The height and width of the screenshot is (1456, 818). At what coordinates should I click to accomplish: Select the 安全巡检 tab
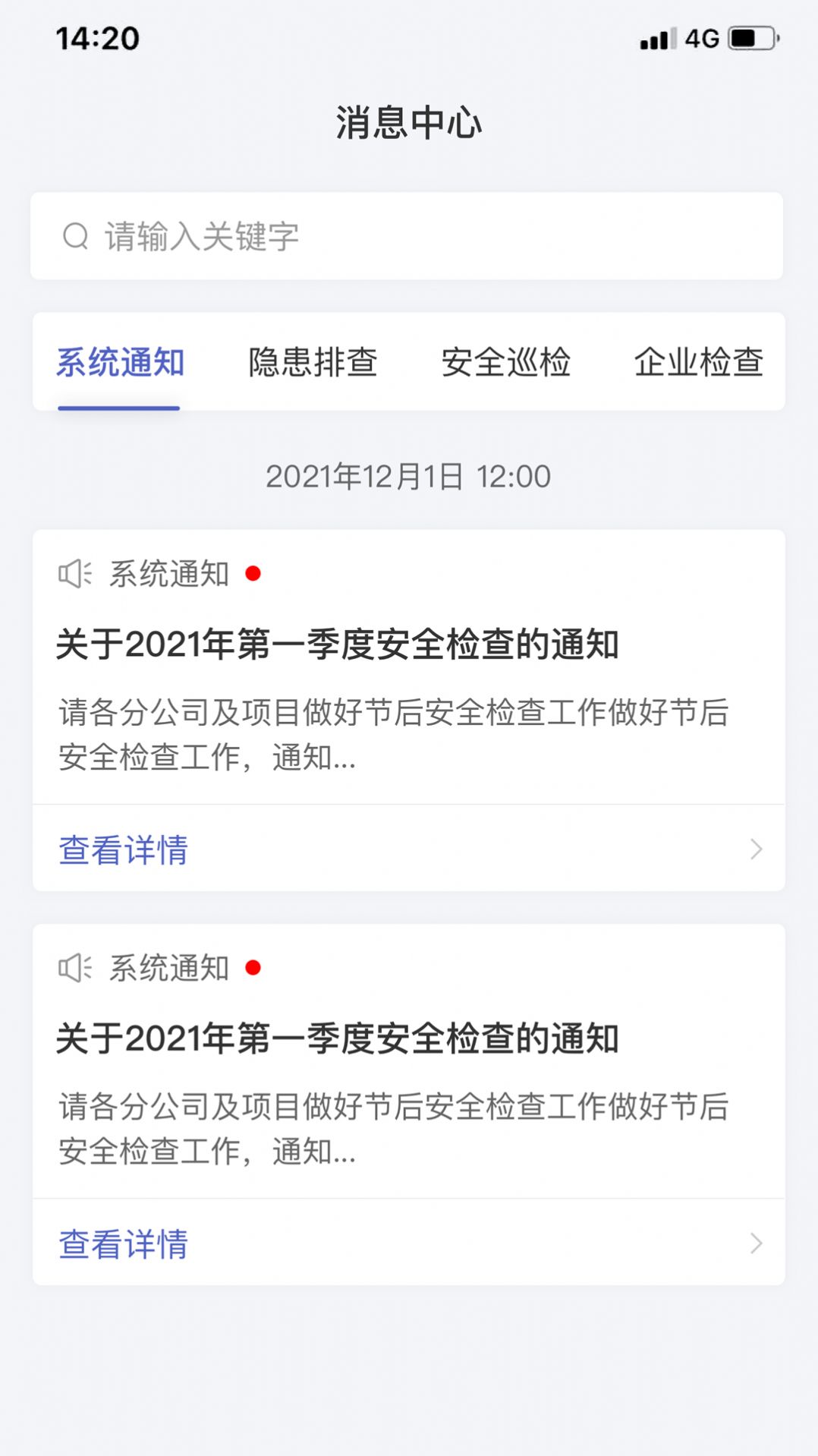(506, 363)
